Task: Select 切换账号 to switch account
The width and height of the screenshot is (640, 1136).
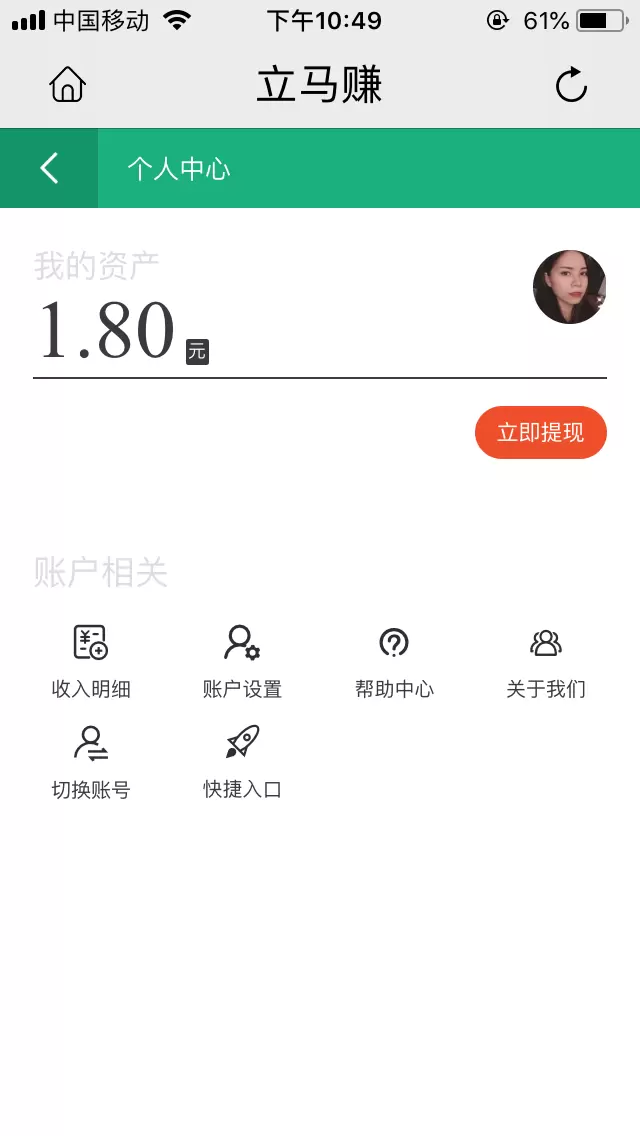Action: (91, 761)
